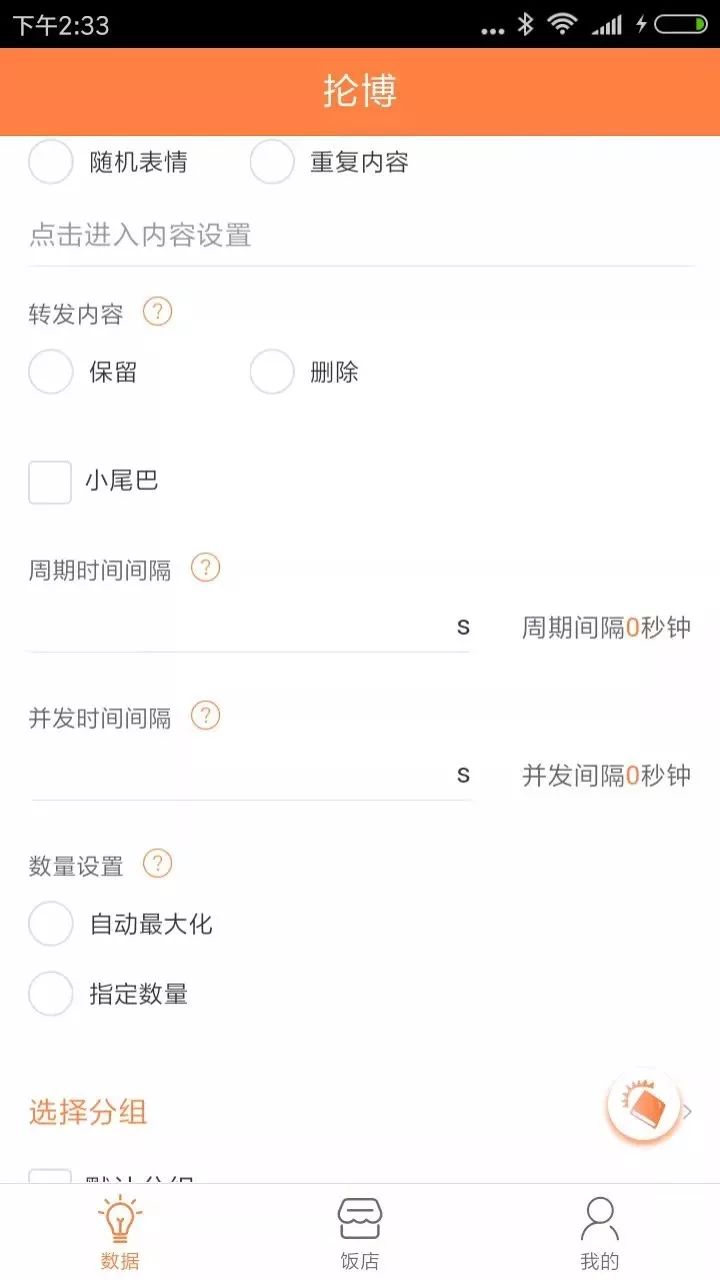
Task: Focus the 并发时间间隔 seconds input
Action: (x=240, y=776)
